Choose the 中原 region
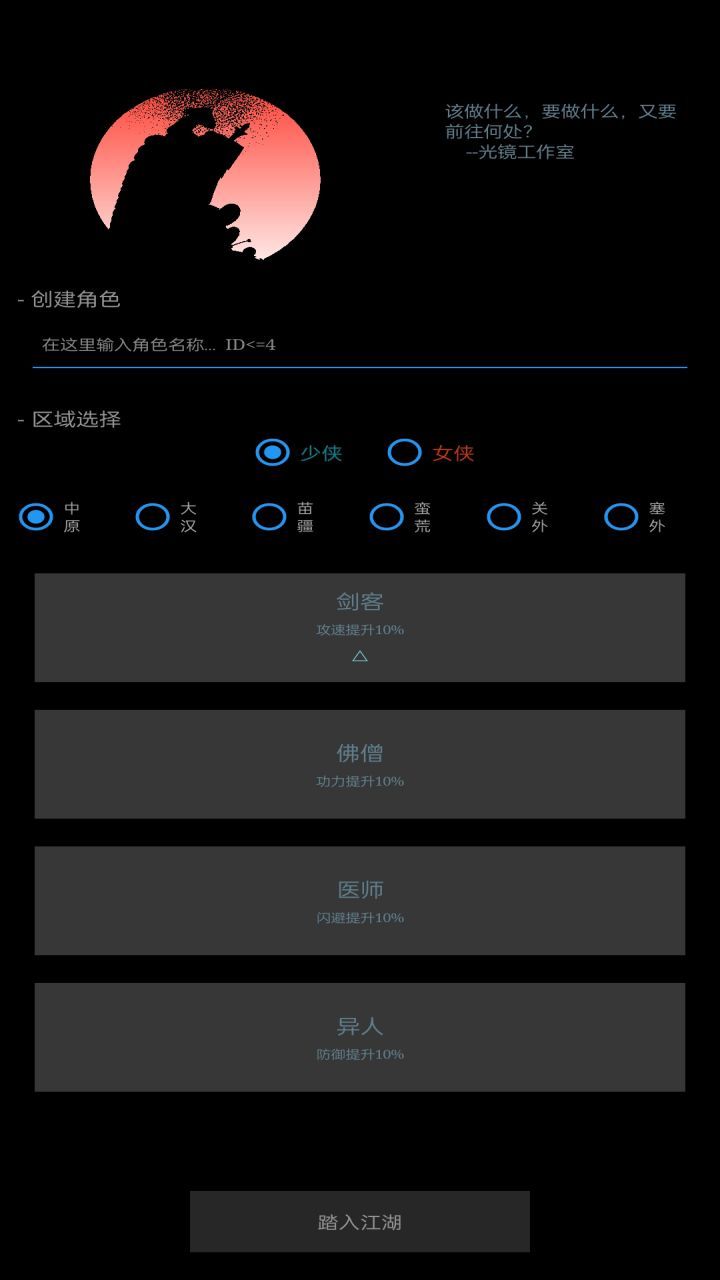 (x=50, y=517)
